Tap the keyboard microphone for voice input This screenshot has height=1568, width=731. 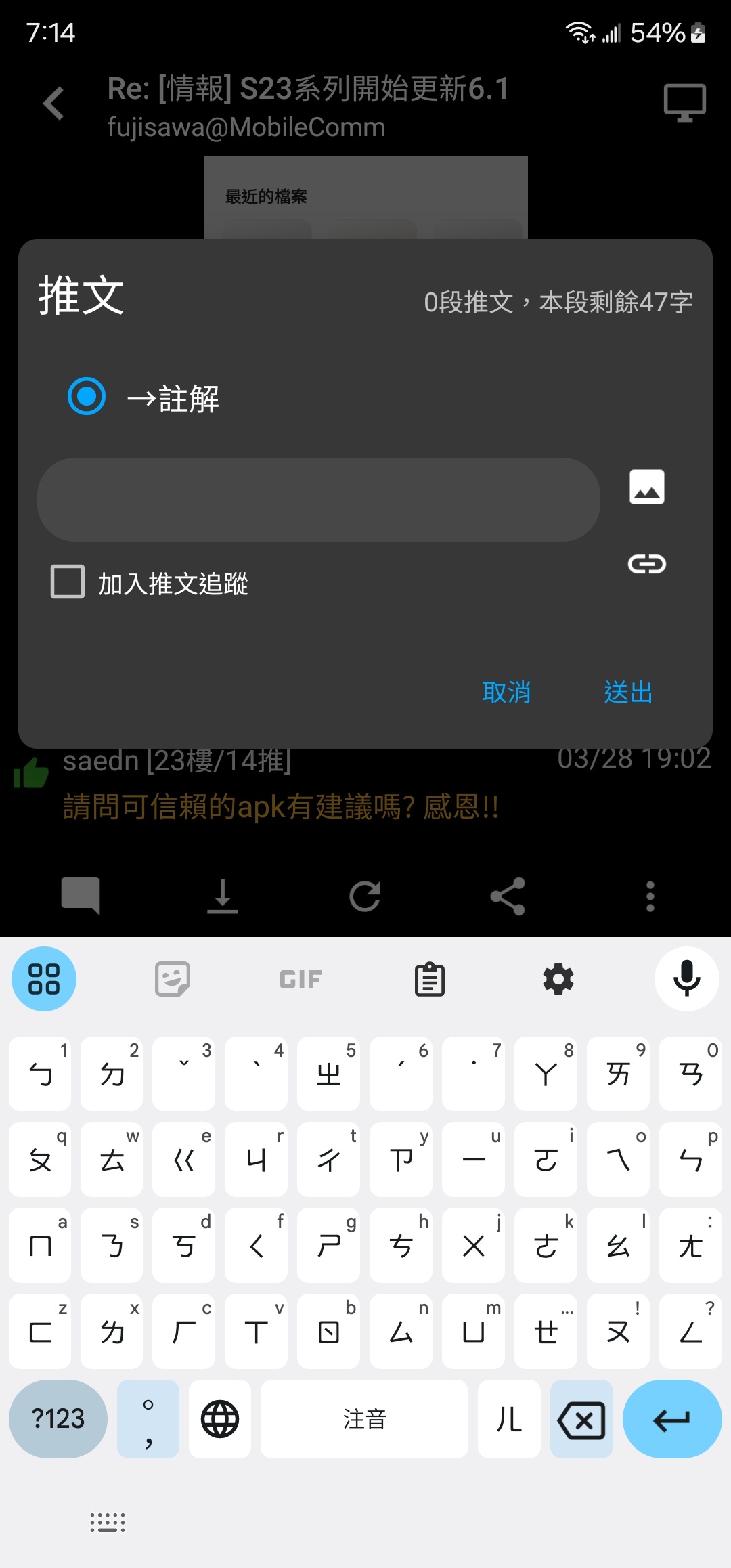(686, 979)
